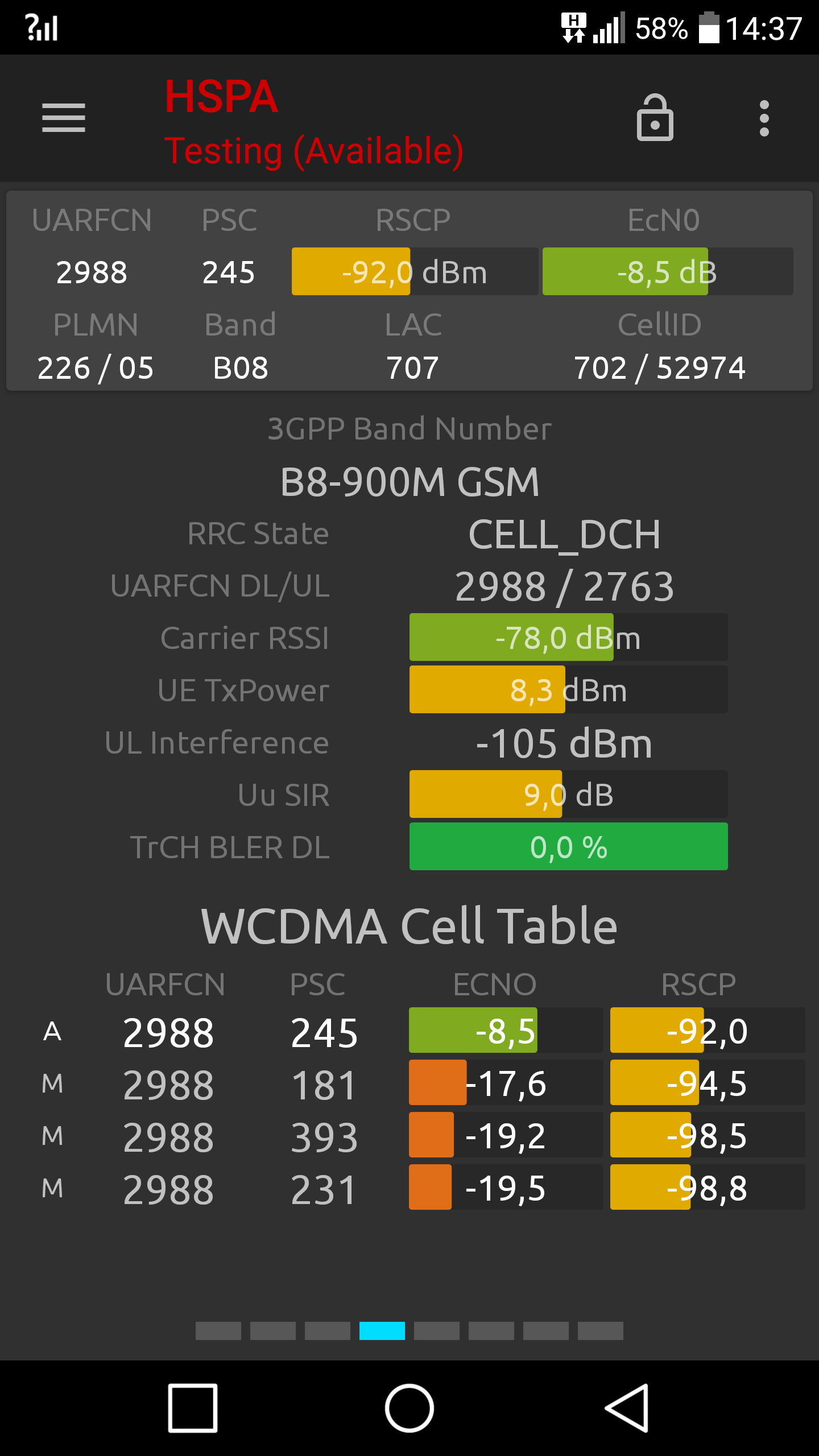This screenshot has height=1456, width=819.
Task: Tap the unlock padlock icon
Action: [655, 118]
